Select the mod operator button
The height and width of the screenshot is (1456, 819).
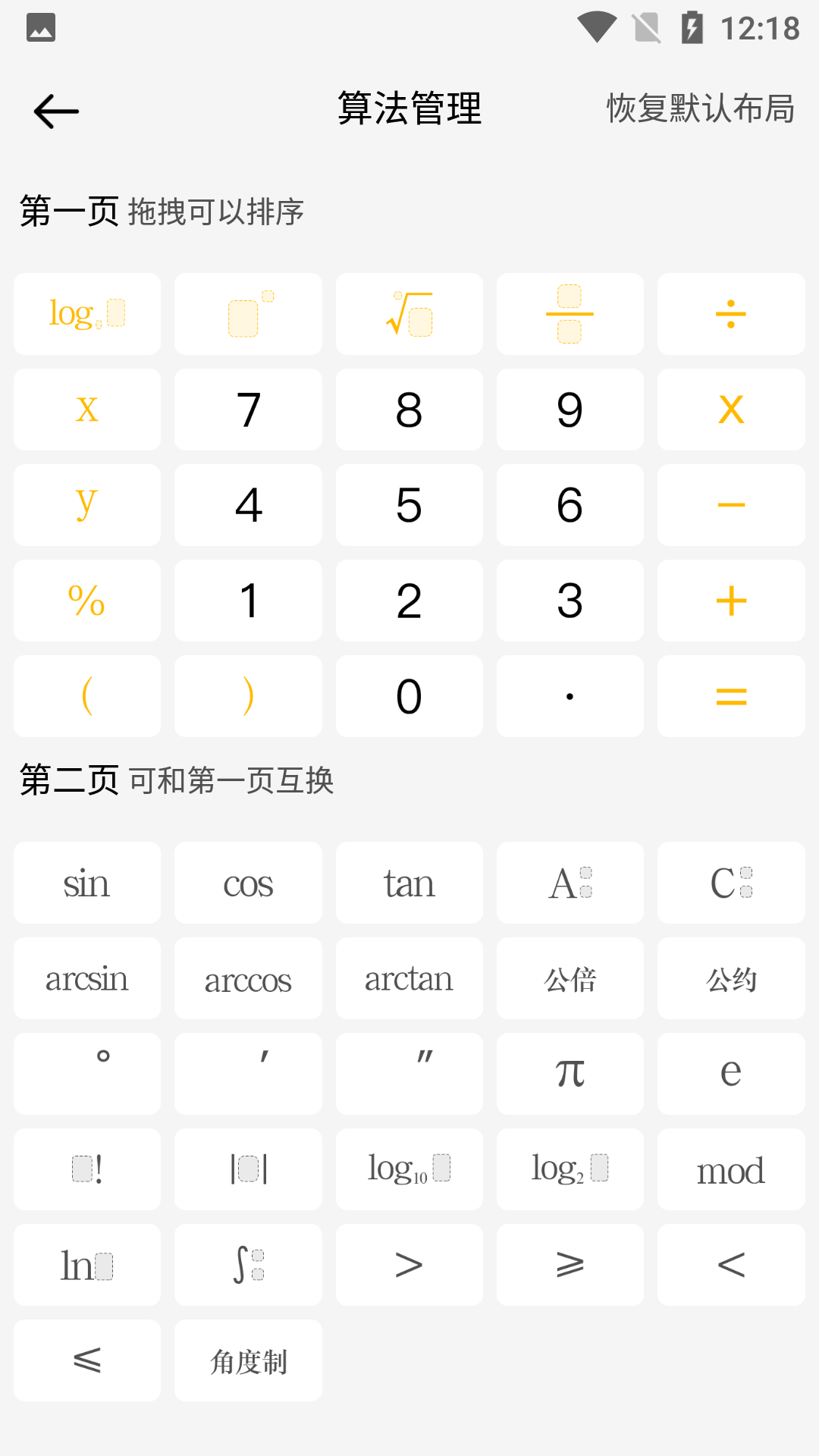point(730,1169)
